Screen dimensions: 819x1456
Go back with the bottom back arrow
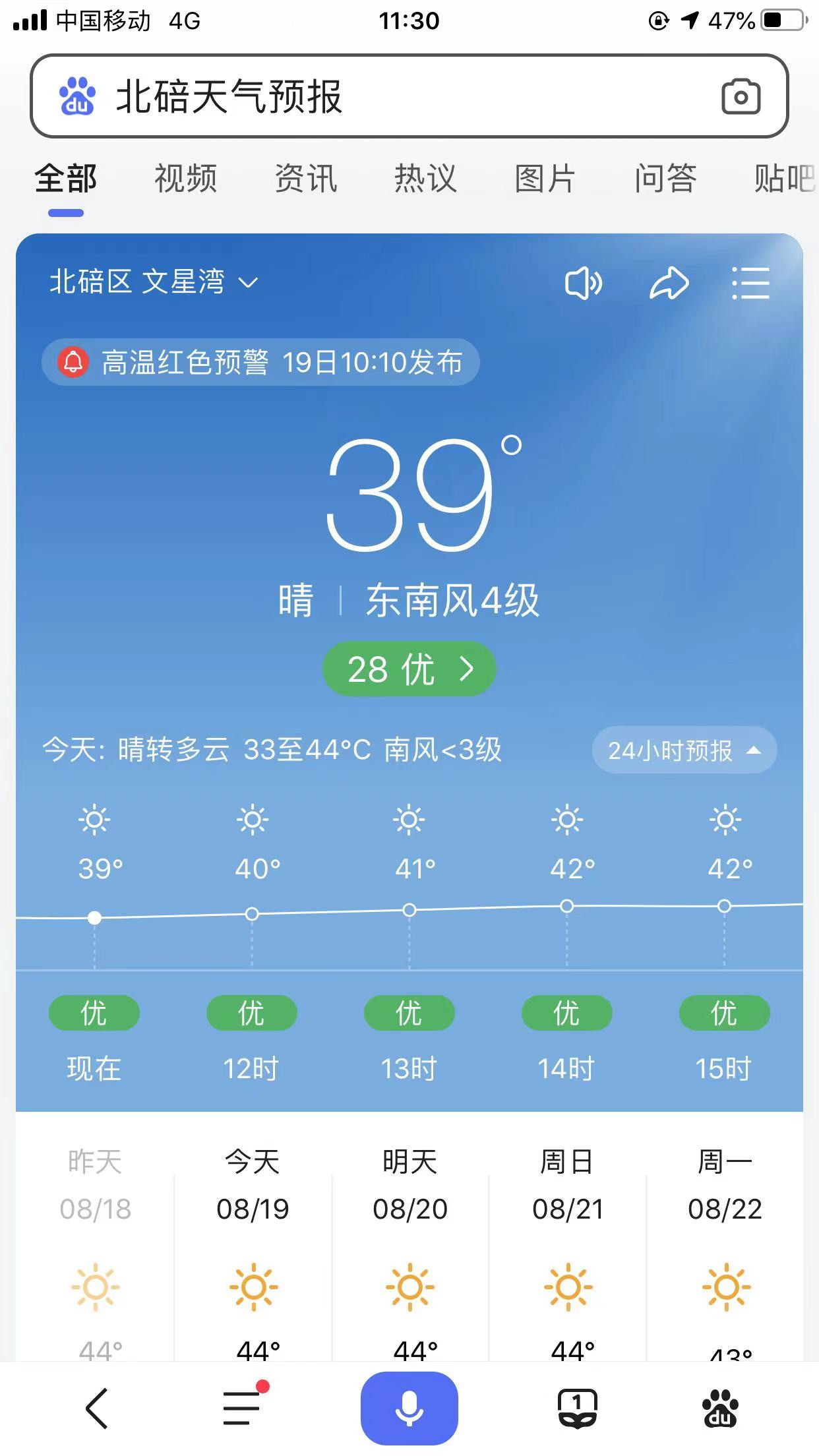point(97,1409)
